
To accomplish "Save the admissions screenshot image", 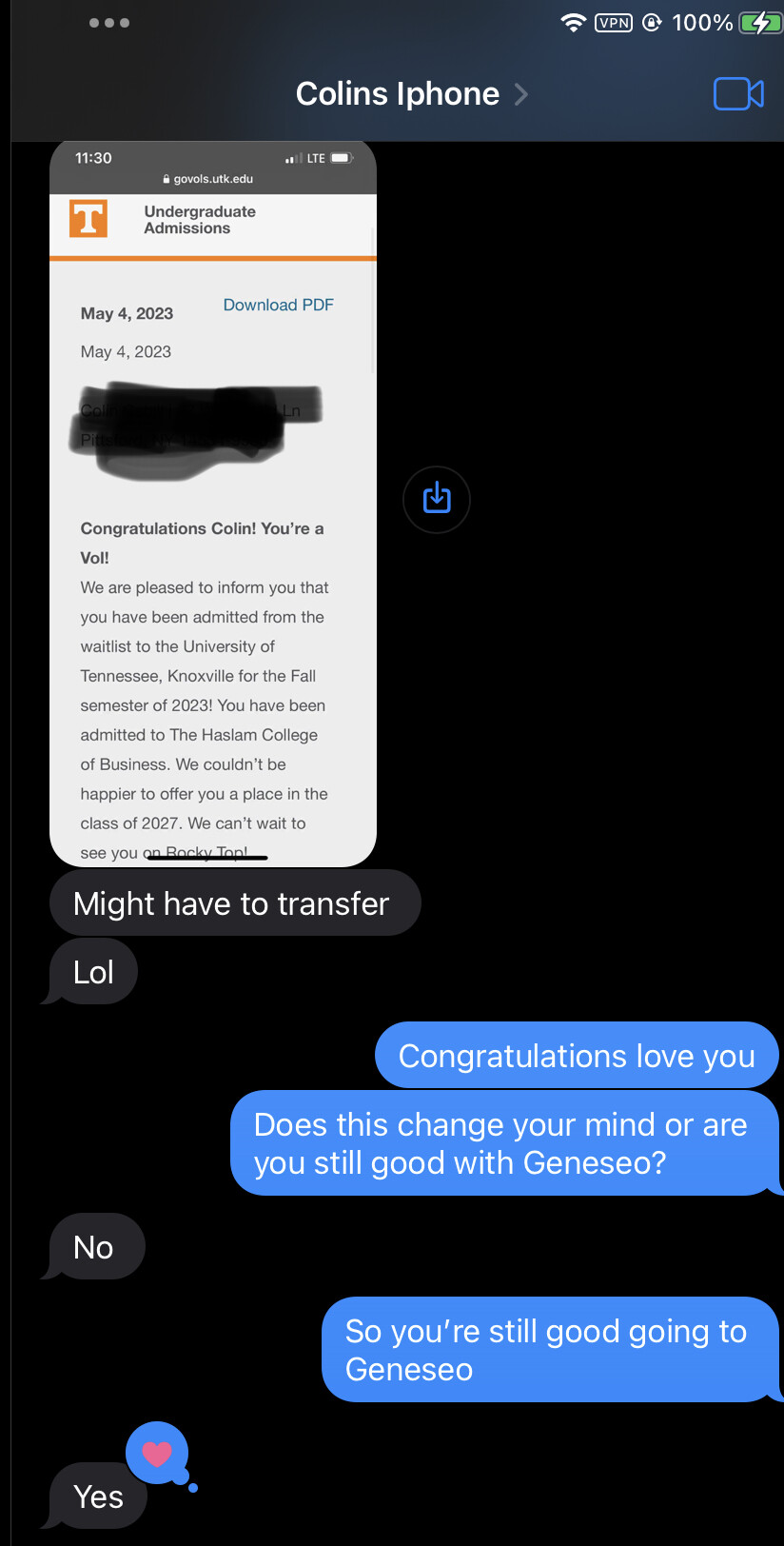I will pyautogui.click(x=437, y=499).
